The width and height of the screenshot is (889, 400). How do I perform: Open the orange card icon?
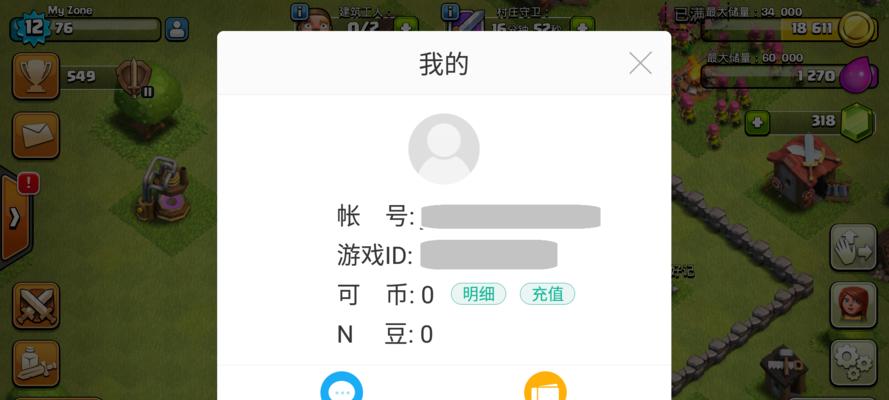pyautogui.click(x=545, y=388)
